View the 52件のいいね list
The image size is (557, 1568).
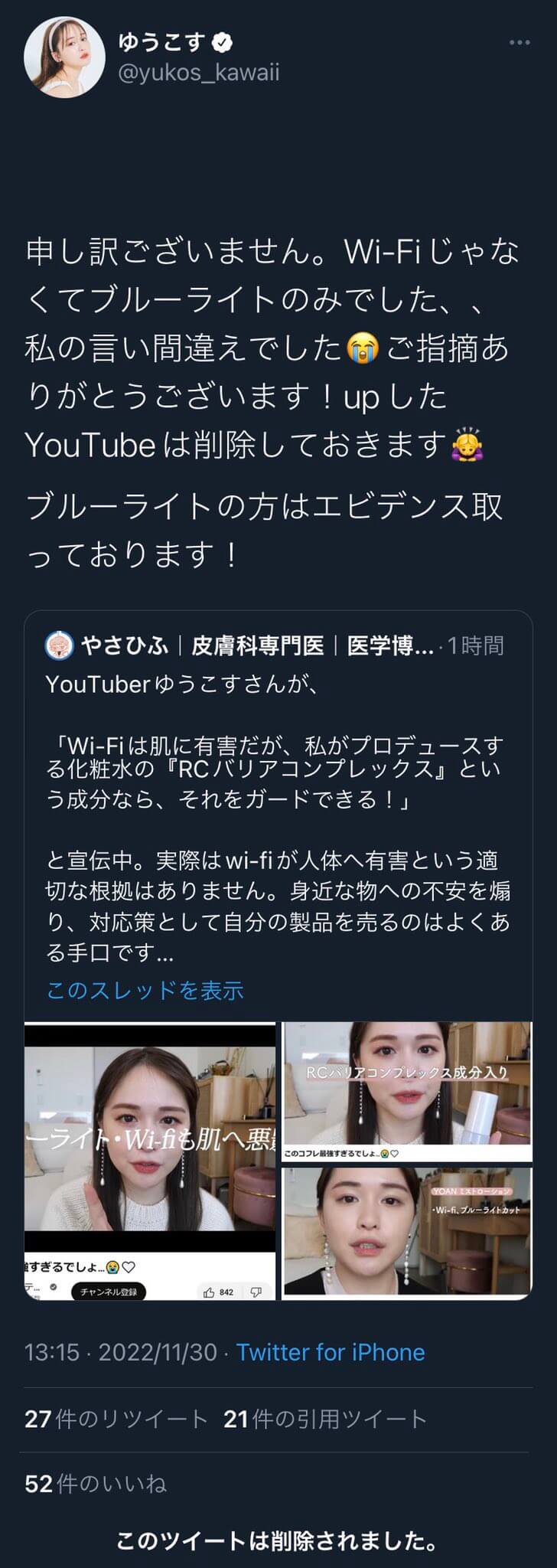point(96,1484)
